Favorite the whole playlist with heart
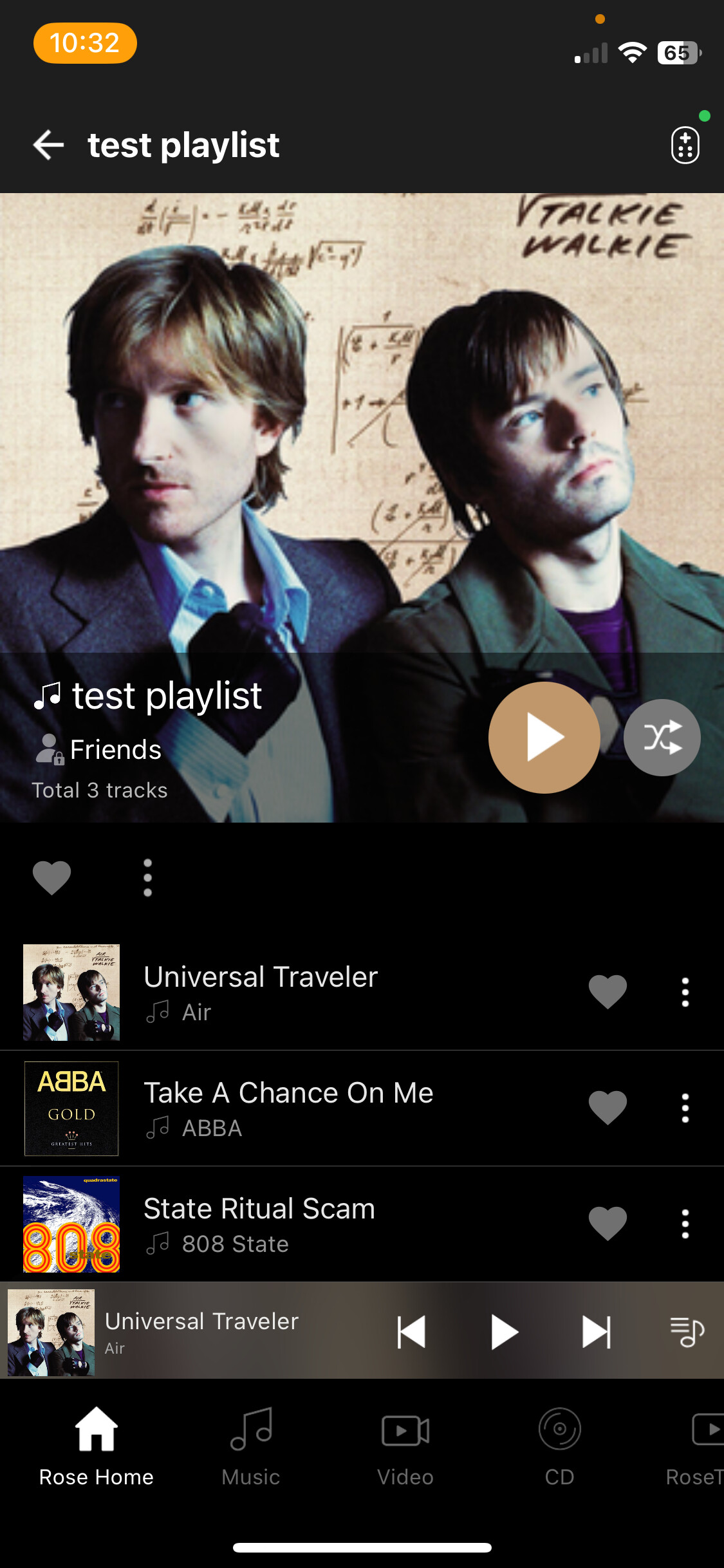Screen dimensions: 724x1568 pos(51,877)
